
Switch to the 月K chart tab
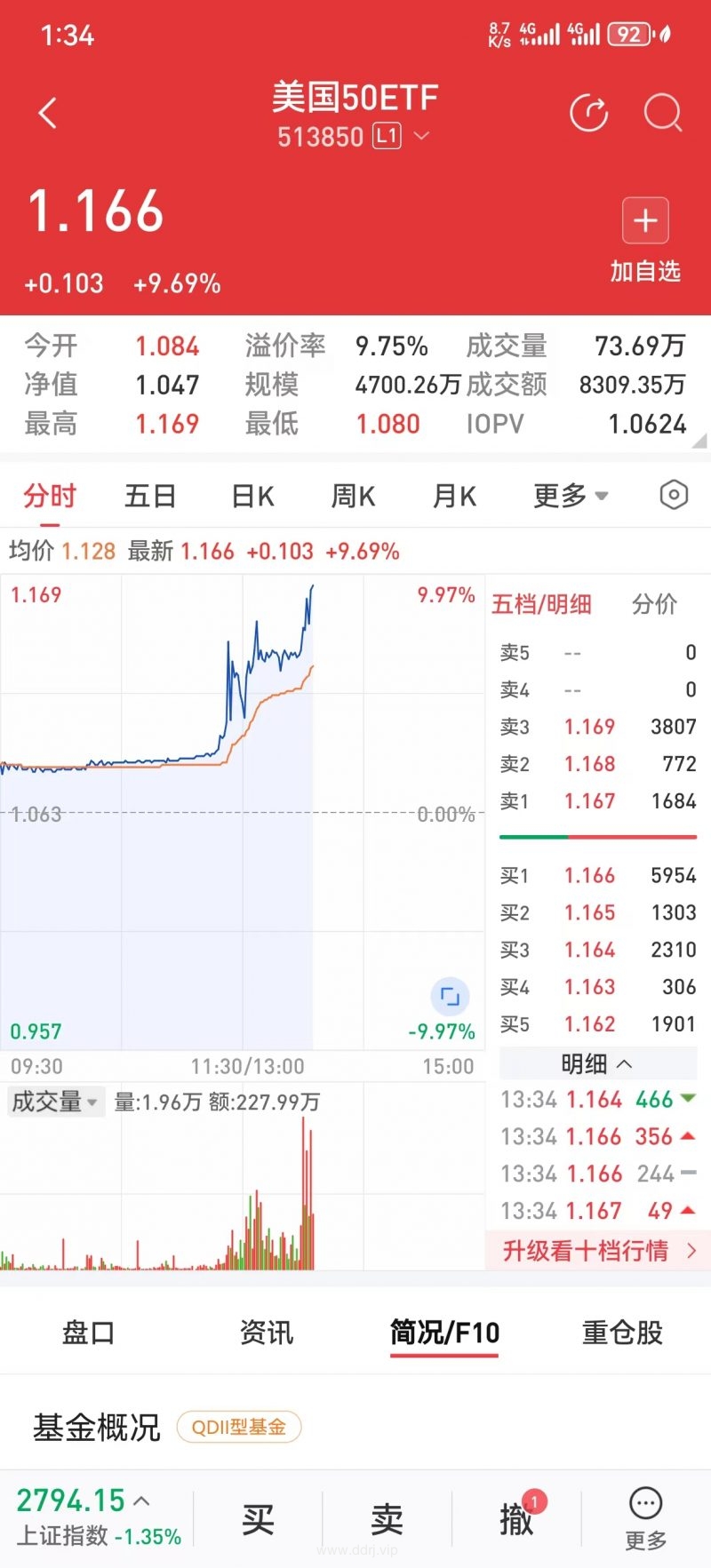(x=454, y=496)
